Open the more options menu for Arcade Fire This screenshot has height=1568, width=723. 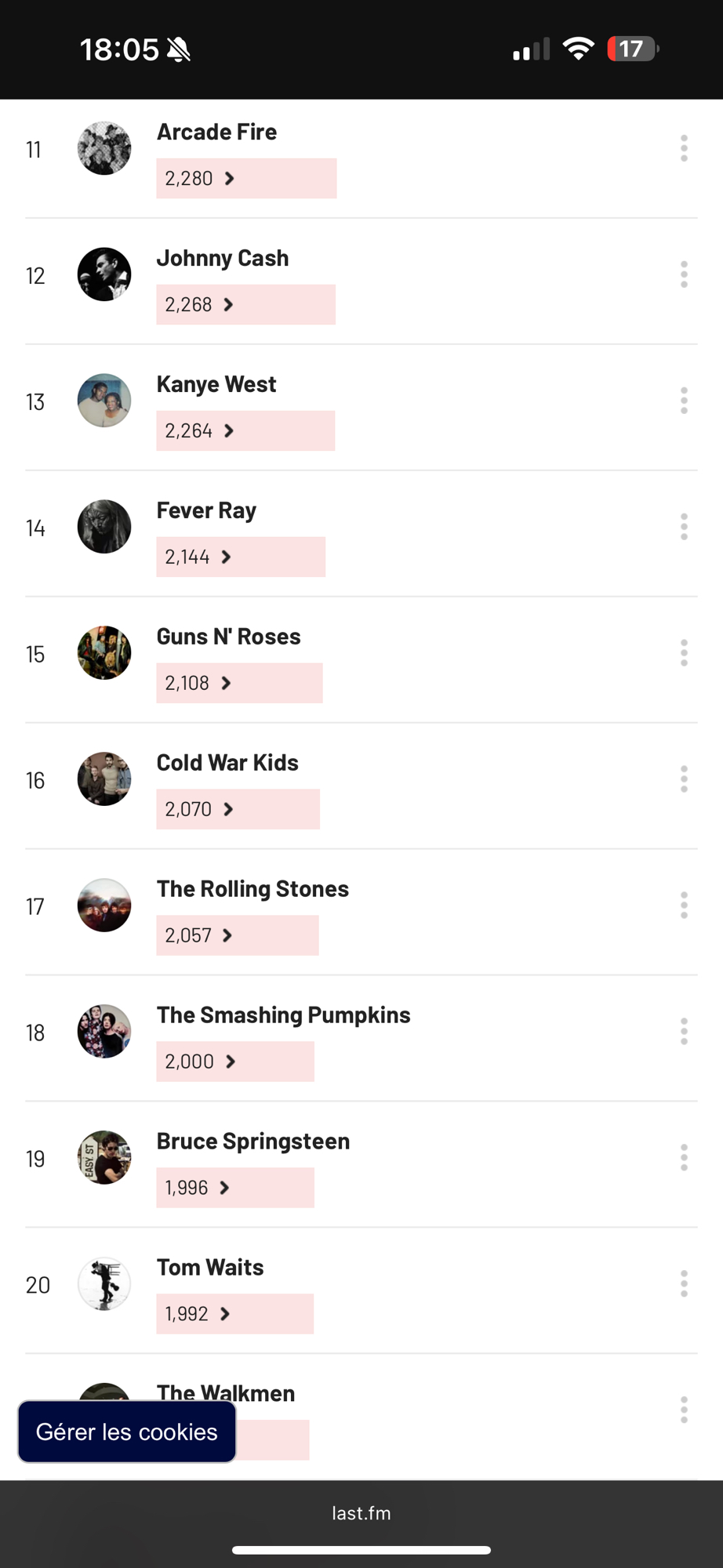684,148
